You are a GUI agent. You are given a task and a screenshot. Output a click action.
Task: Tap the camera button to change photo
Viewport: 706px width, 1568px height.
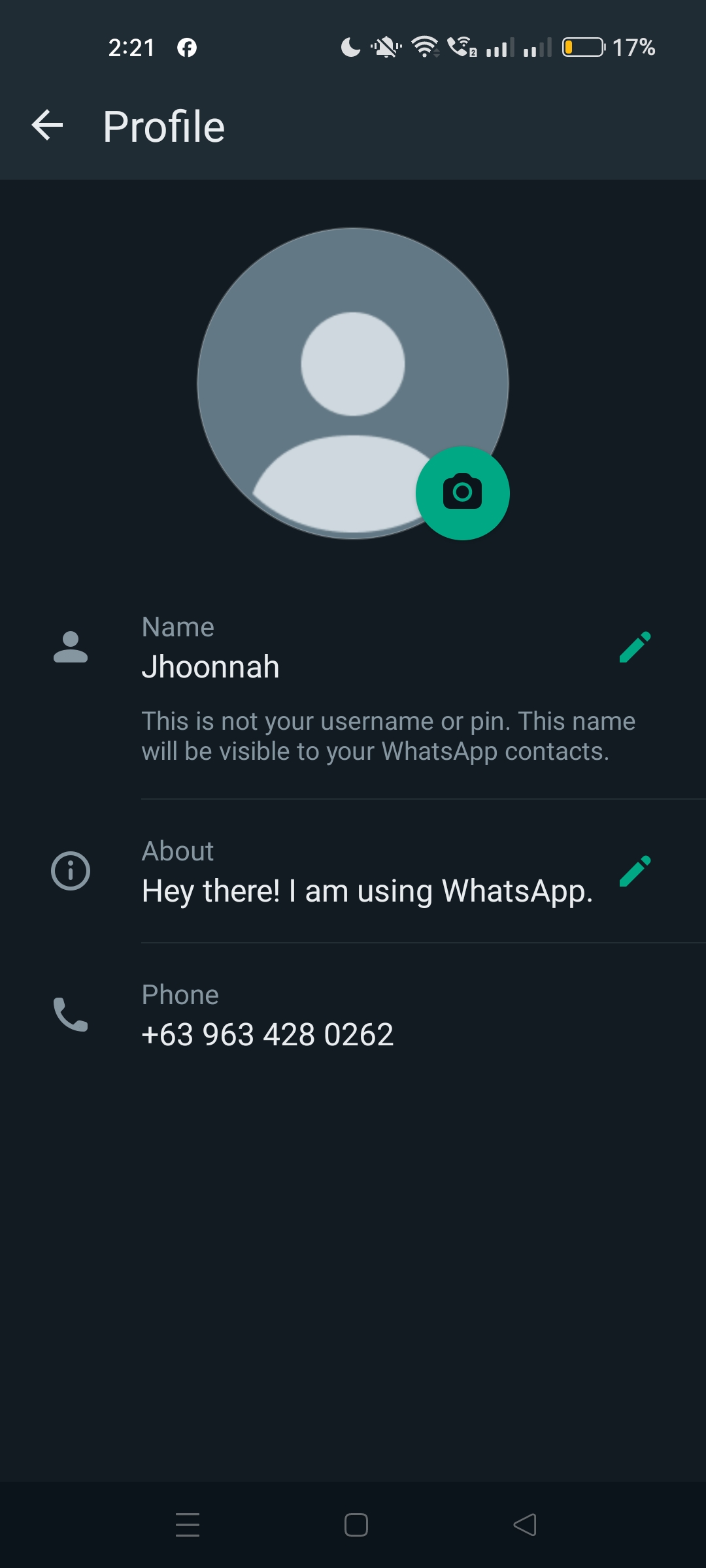tap(463, 493)
